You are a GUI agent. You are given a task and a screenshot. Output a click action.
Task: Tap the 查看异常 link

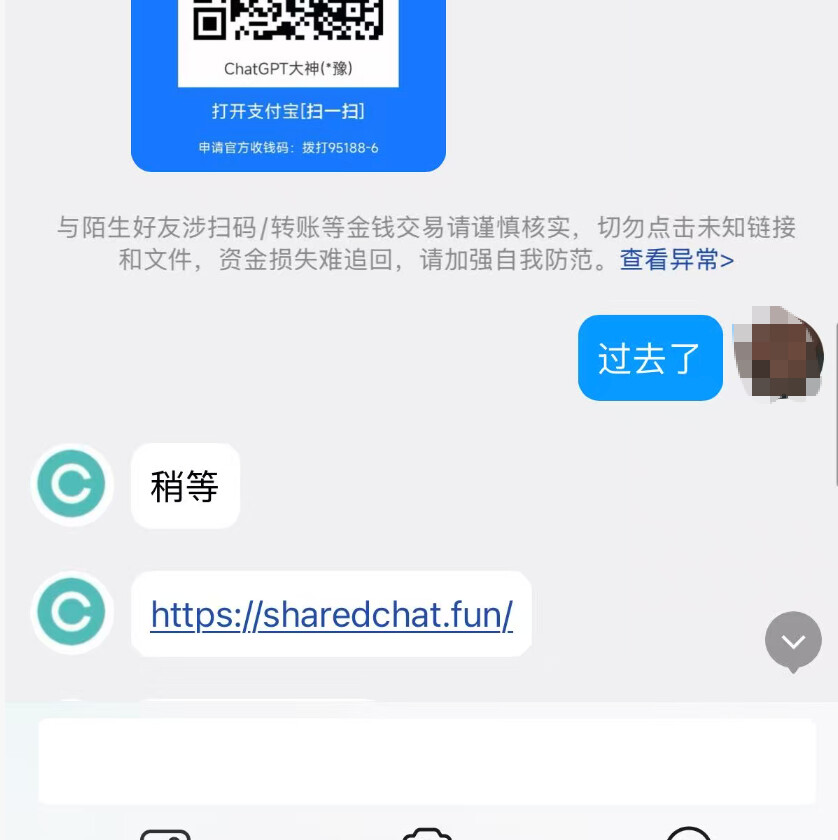click(677, 260)
